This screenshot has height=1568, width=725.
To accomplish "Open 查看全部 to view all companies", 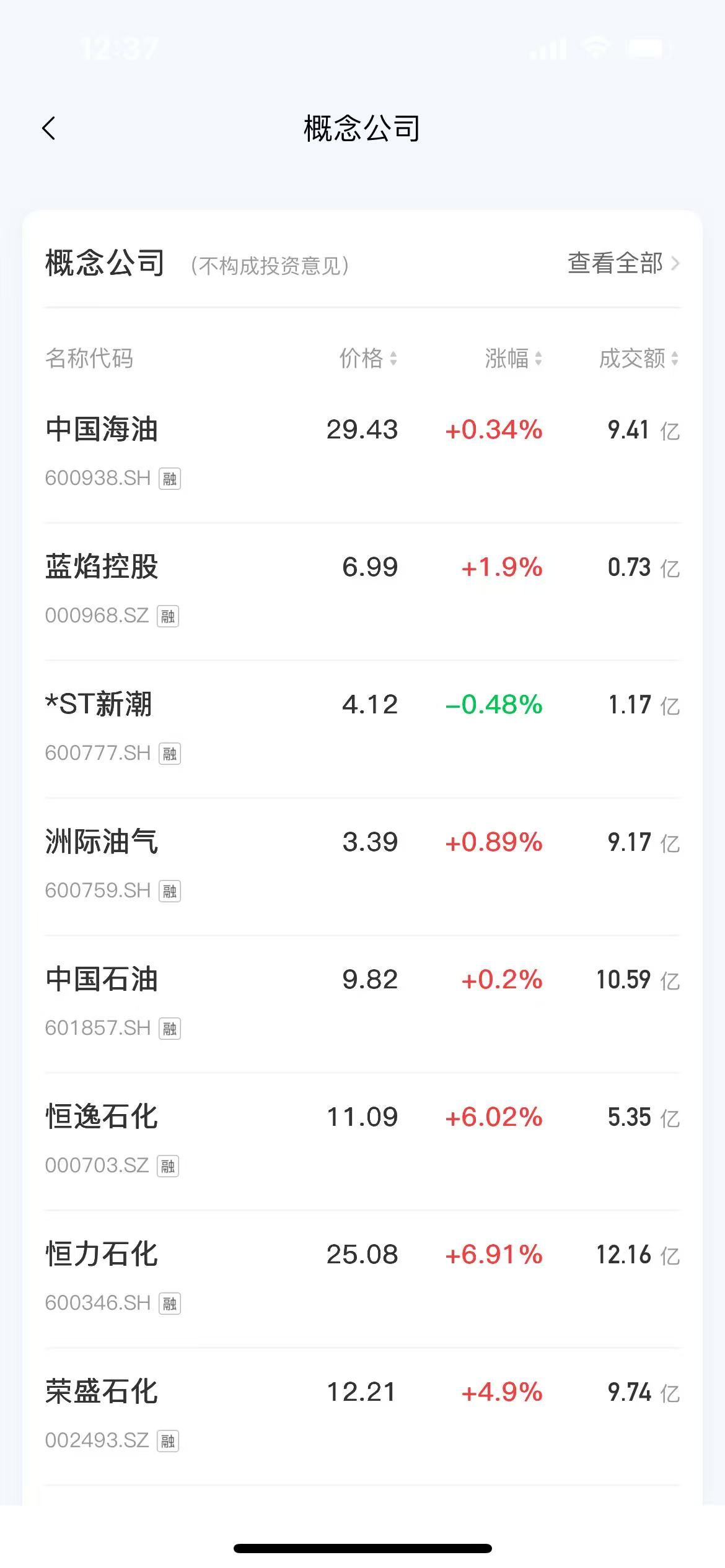I will coord(623,264).
